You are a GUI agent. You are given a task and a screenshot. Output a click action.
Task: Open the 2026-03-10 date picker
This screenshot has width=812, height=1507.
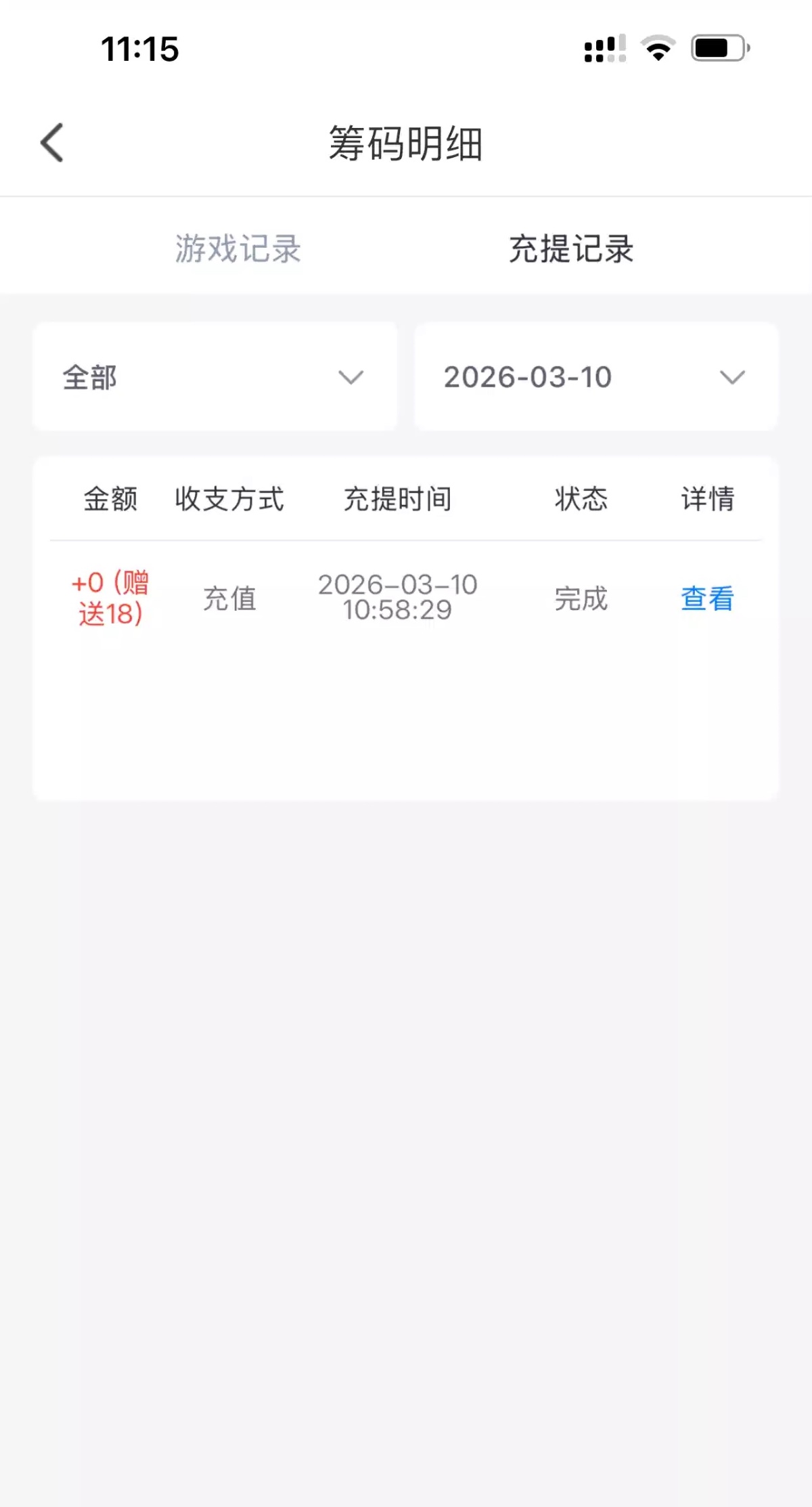click(x=595, y=377)
